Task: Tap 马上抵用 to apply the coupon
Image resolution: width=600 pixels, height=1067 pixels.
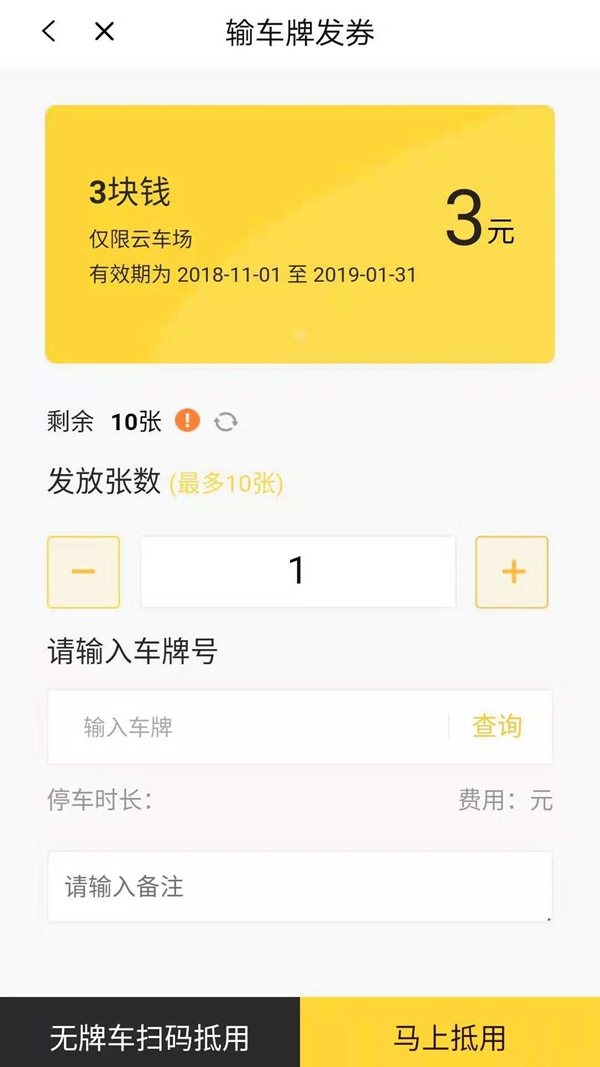Action: [450, 1036]
